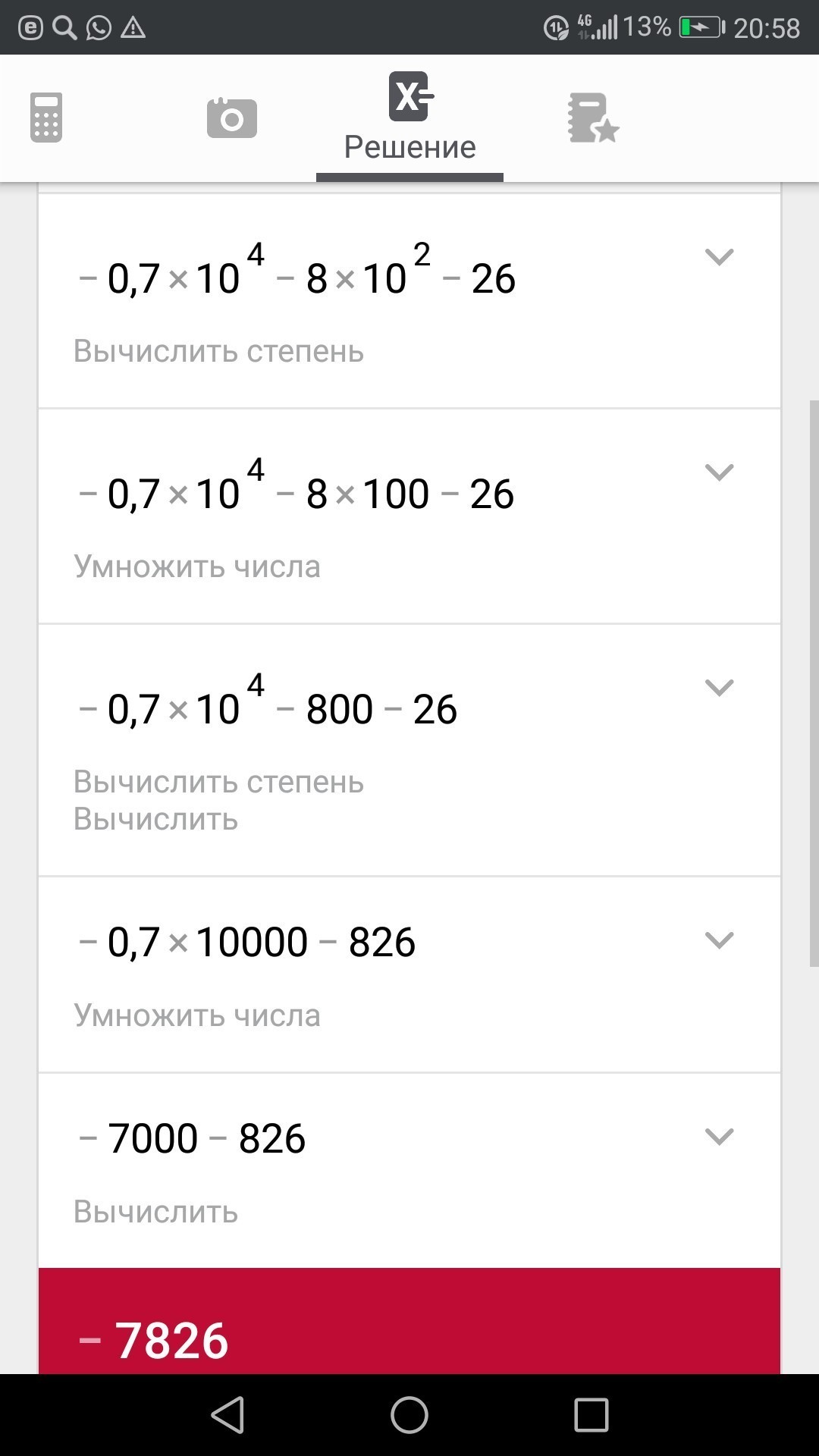Switch to the camera tab
This screenshot has width=819, height=1456.
coord(232,118)
